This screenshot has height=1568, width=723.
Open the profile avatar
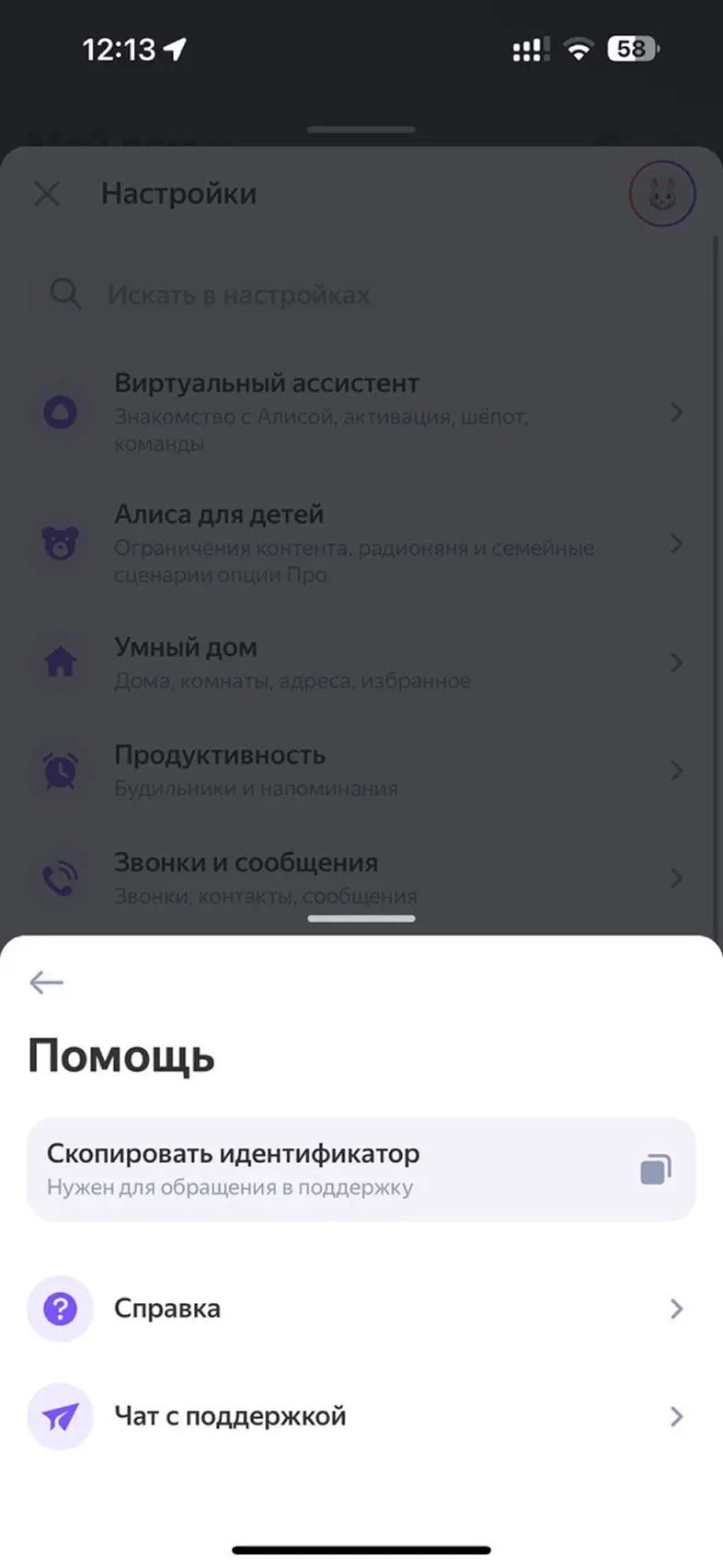point(662,194)
